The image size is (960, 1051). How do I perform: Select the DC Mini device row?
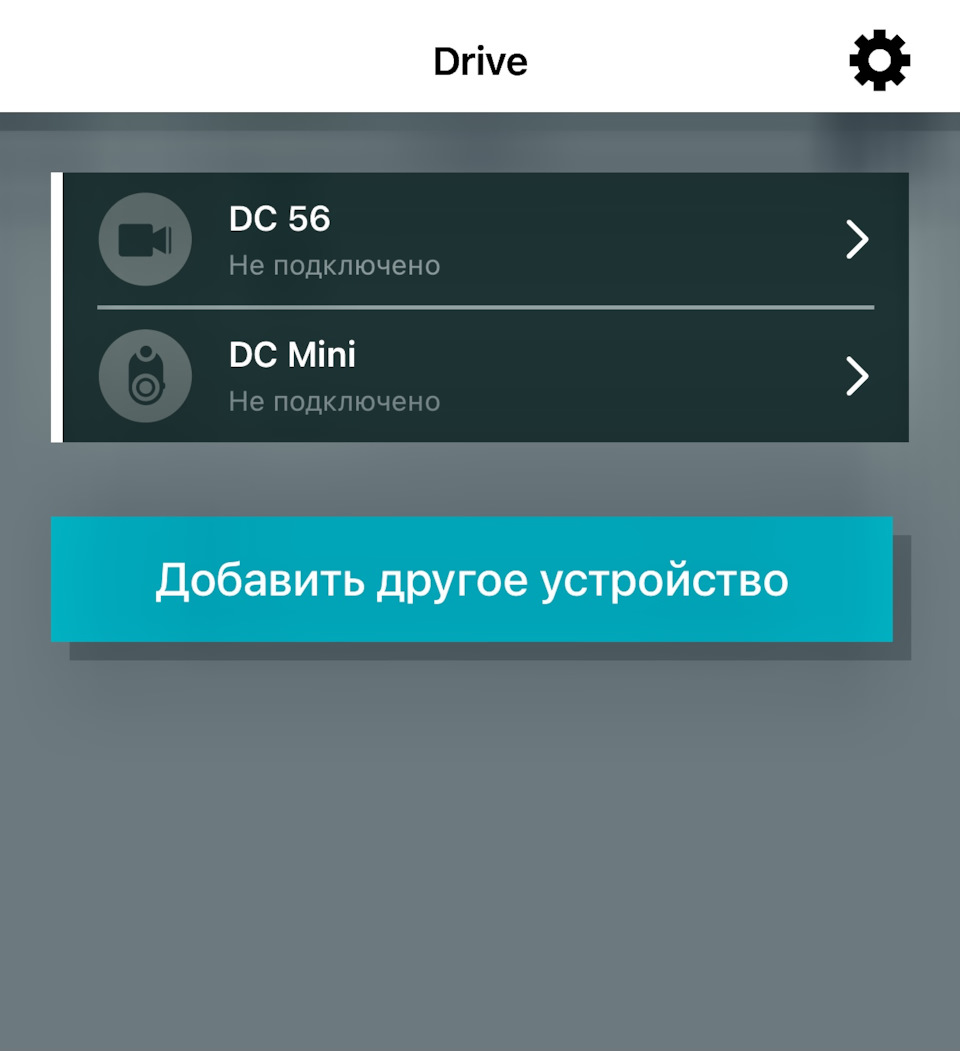480,375
